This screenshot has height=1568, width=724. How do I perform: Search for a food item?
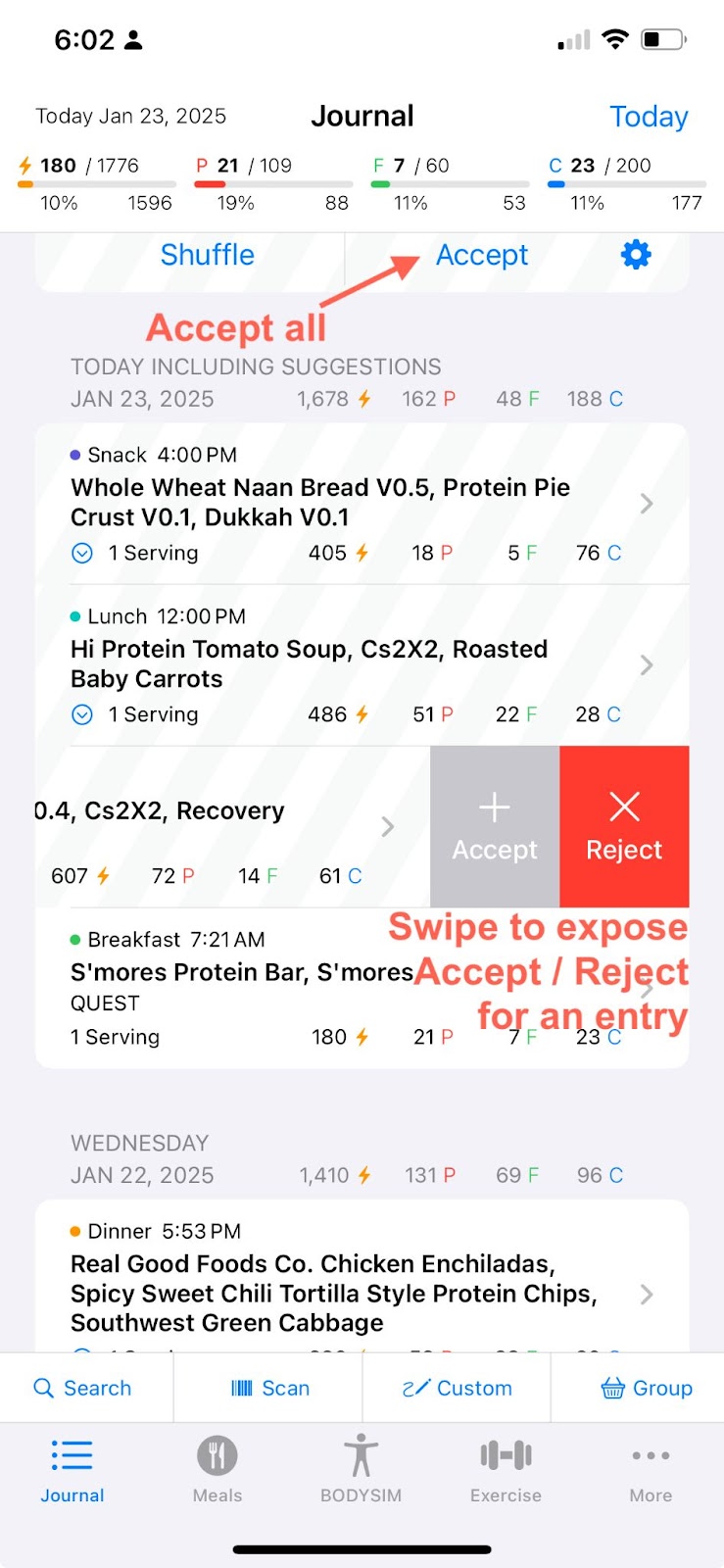coord(82,1388)
